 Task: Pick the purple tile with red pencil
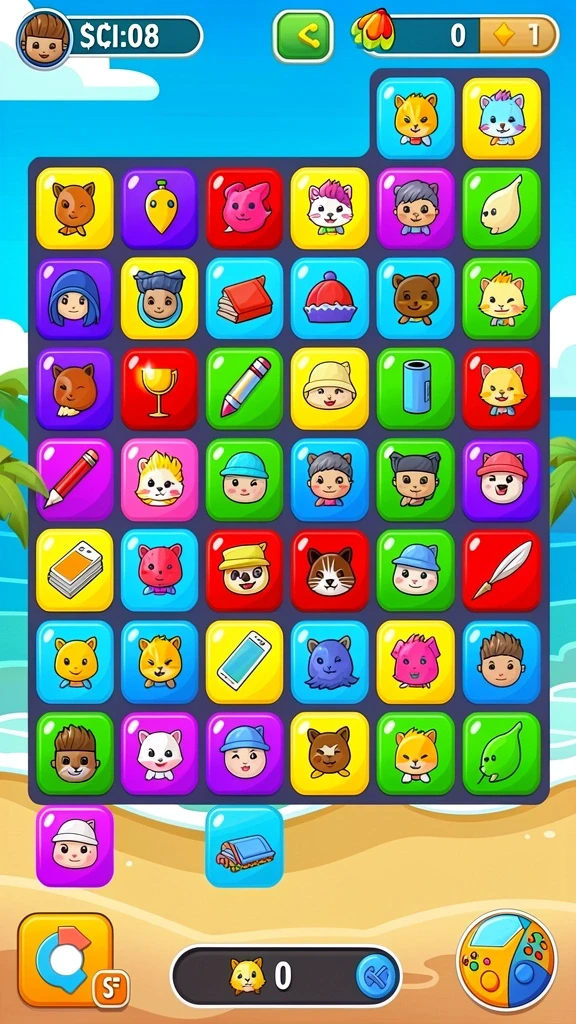[x=74, y=479]
